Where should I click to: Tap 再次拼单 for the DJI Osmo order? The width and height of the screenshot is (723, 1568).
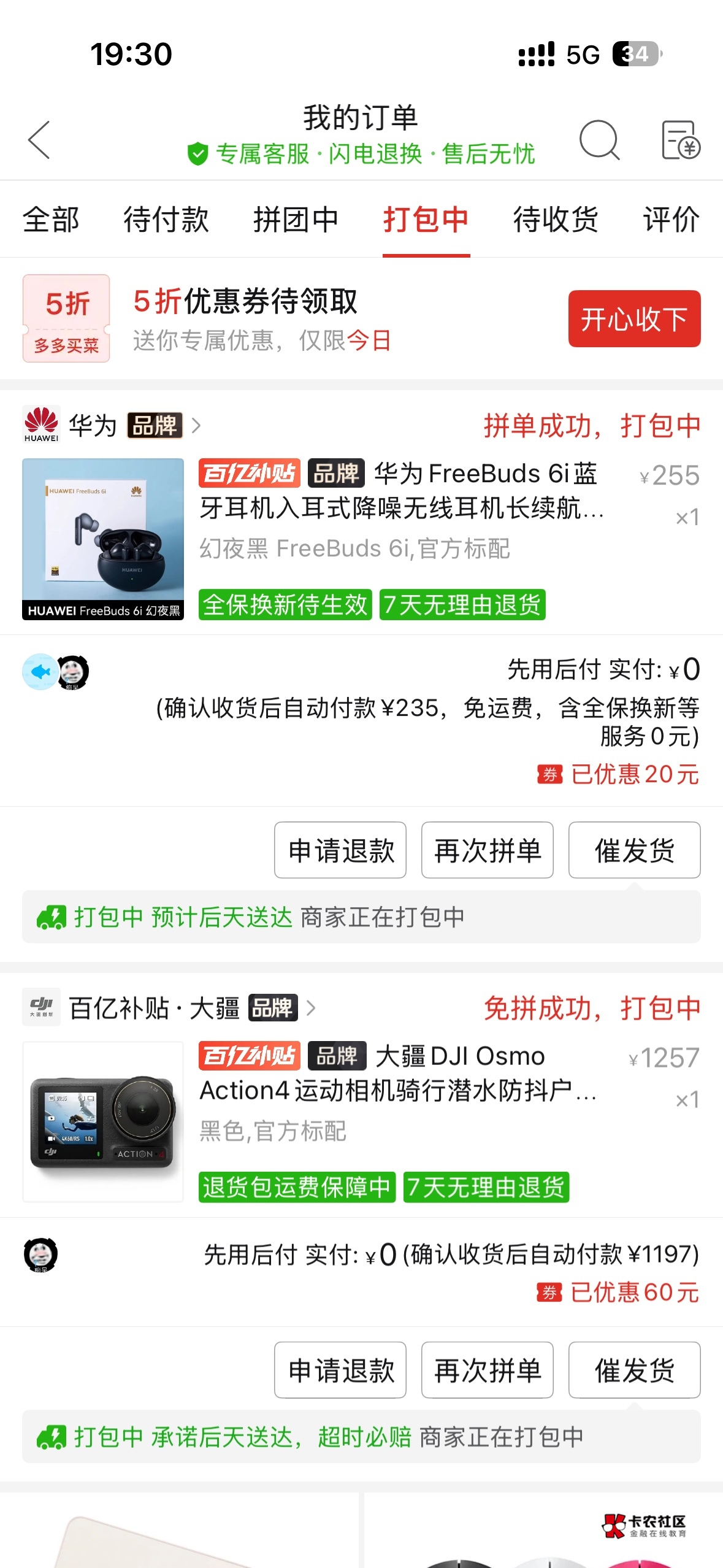488,1370
